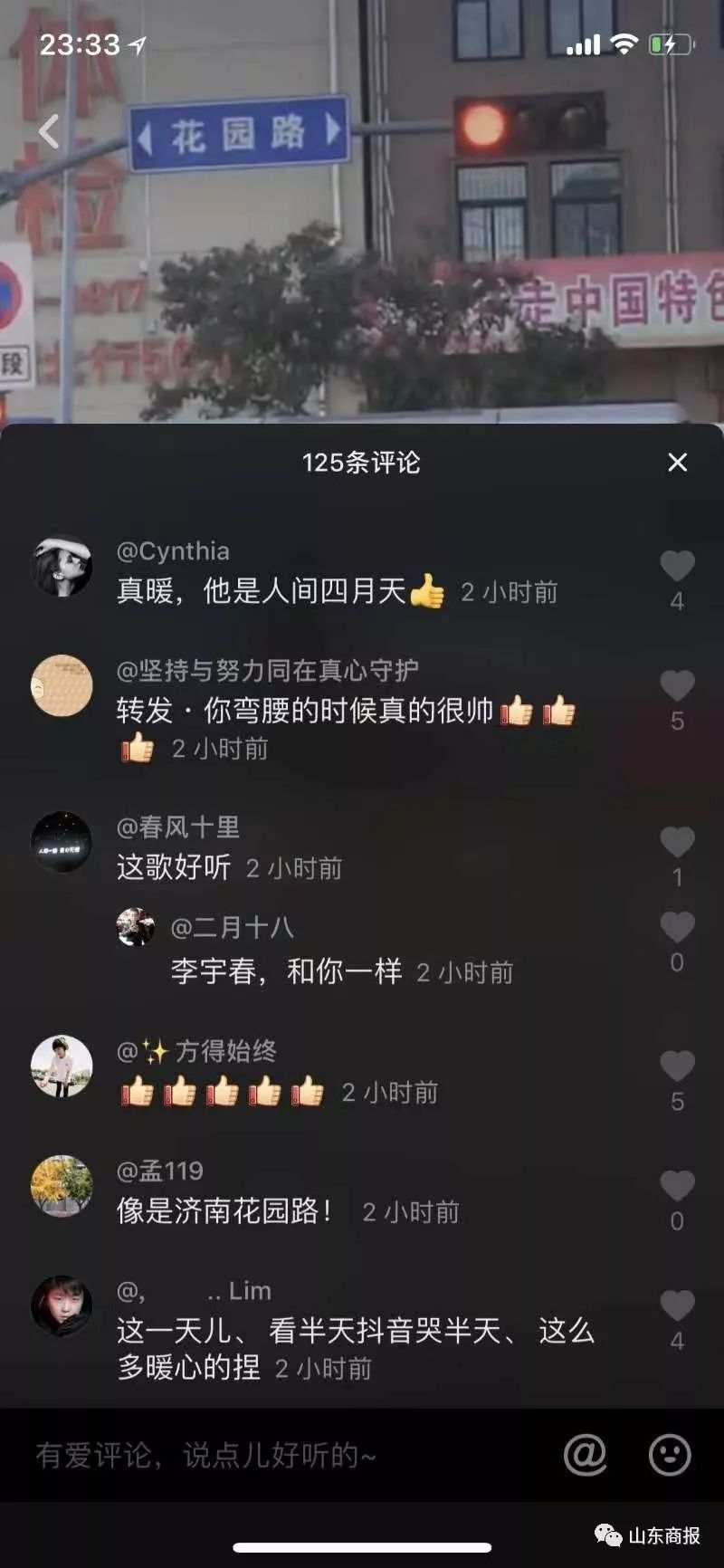Like Lim's comment about 抖音
The height and width of the screenshot is (1568, 724).
click(677, 1305)
